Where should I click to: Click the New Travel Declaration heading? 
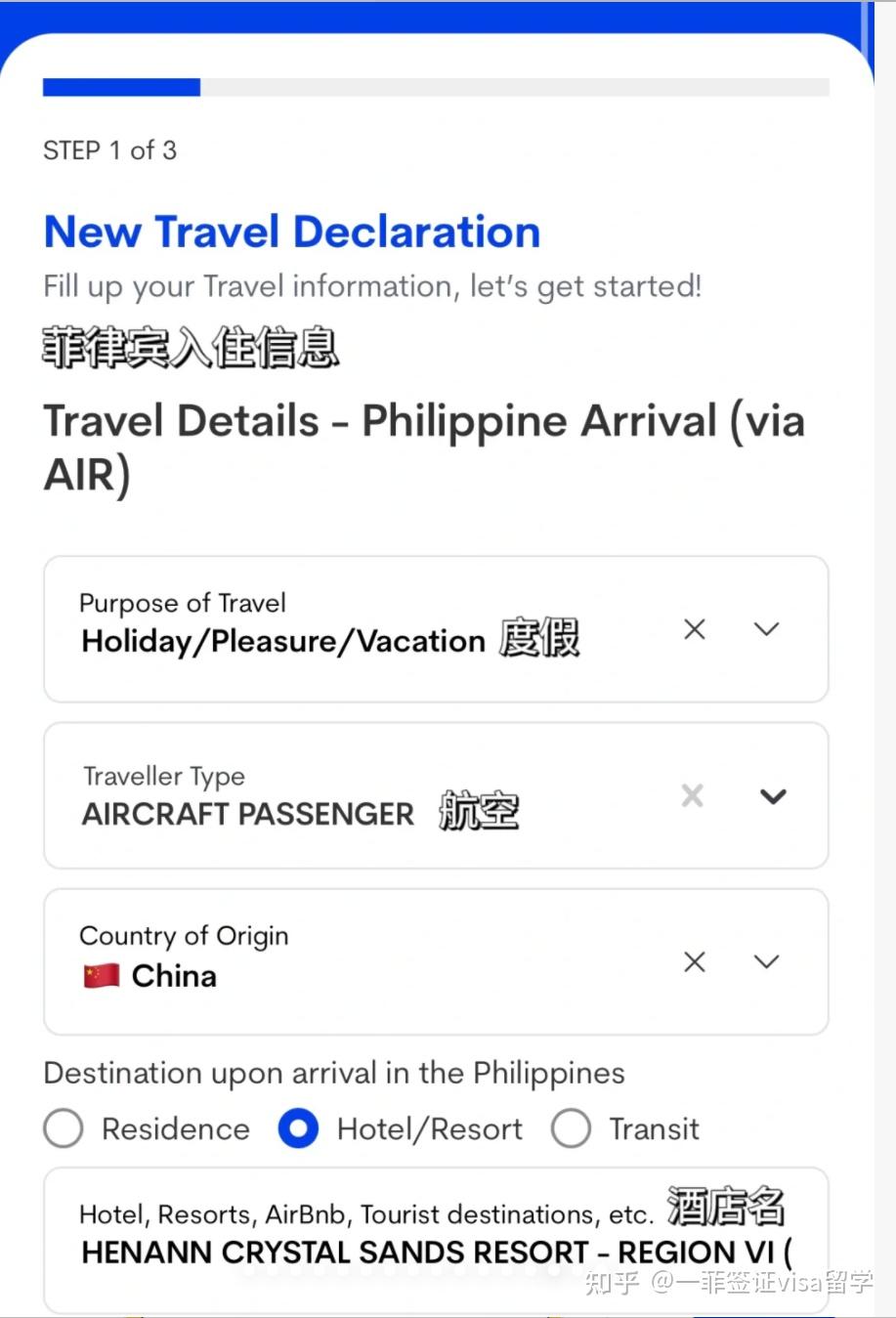(x=291, y=232)
